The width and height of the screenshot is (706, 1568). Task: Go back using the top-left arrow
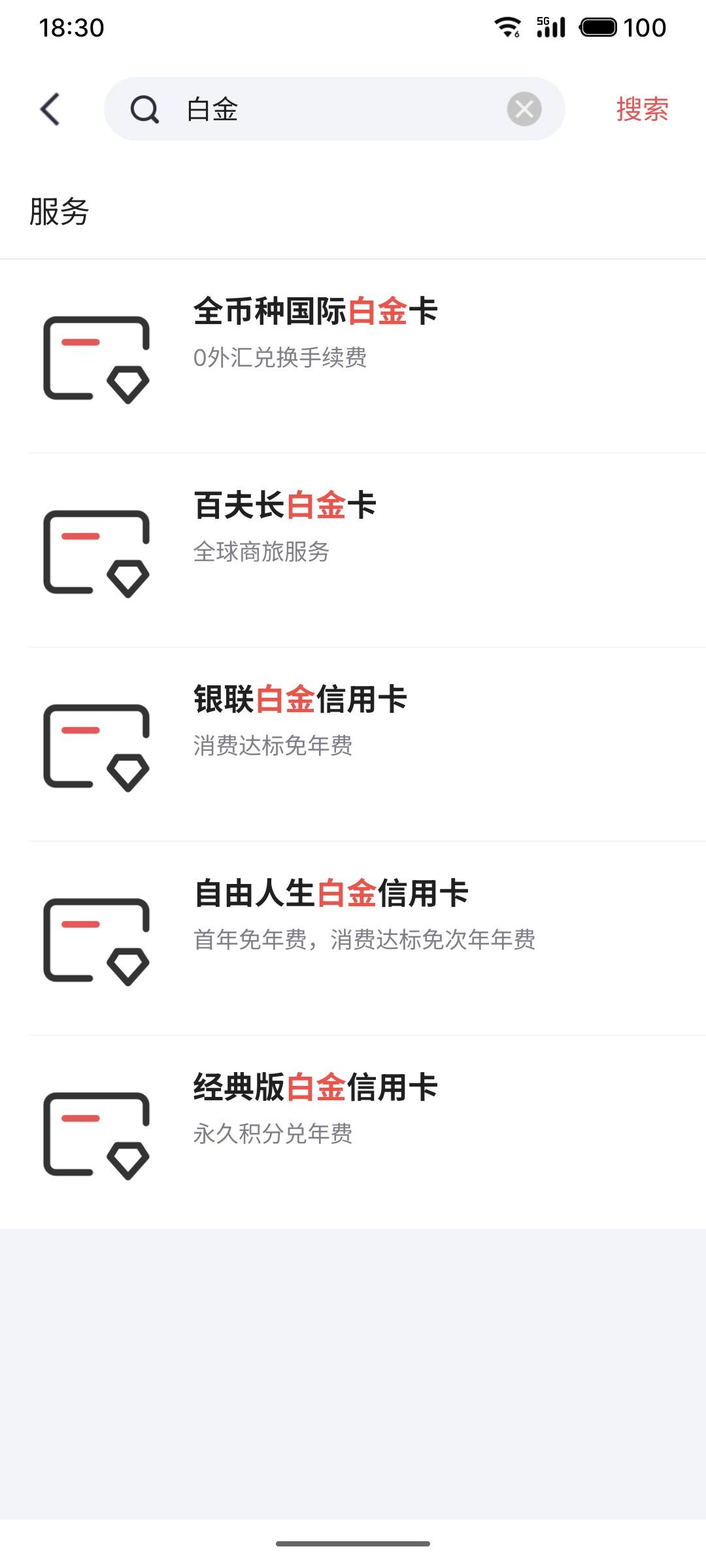pos(50,108)
